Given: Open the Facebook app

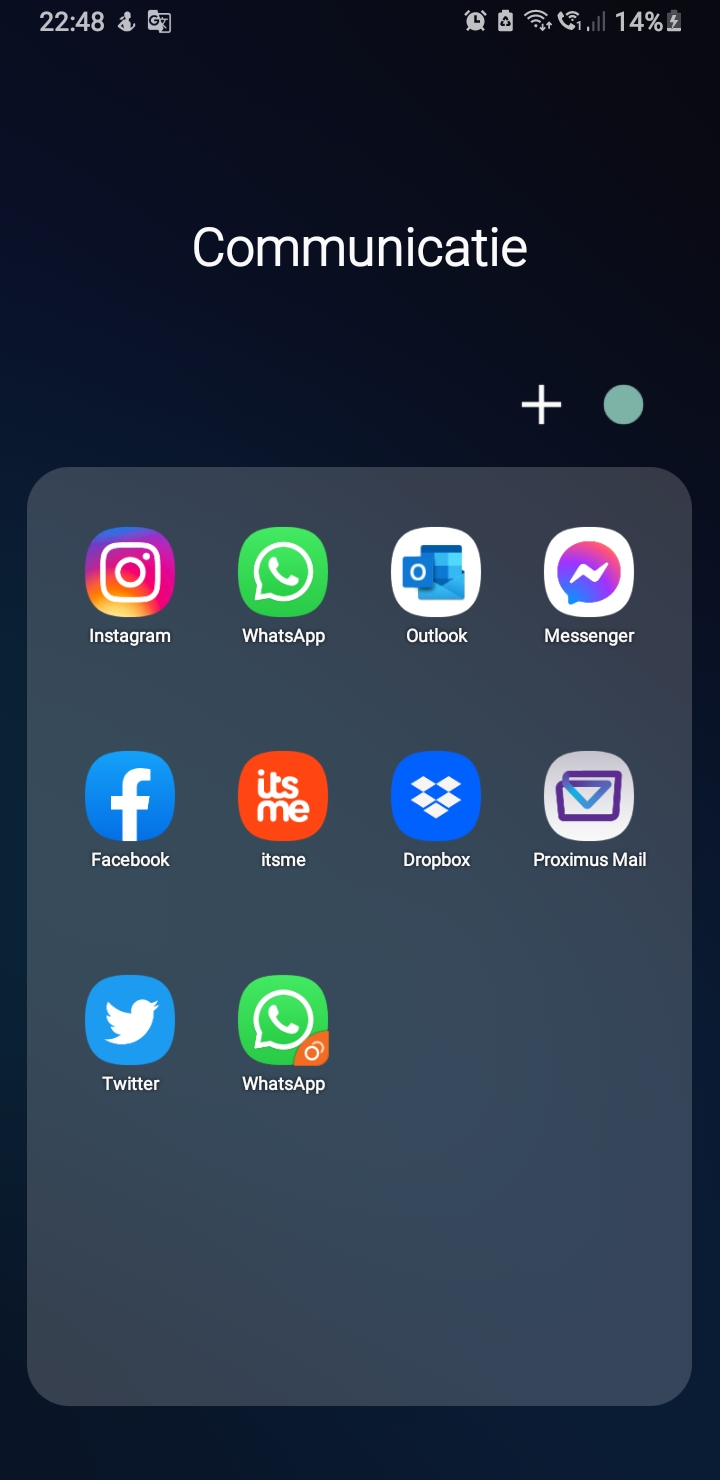Looking at the screenshot, I should click(130, 796).
